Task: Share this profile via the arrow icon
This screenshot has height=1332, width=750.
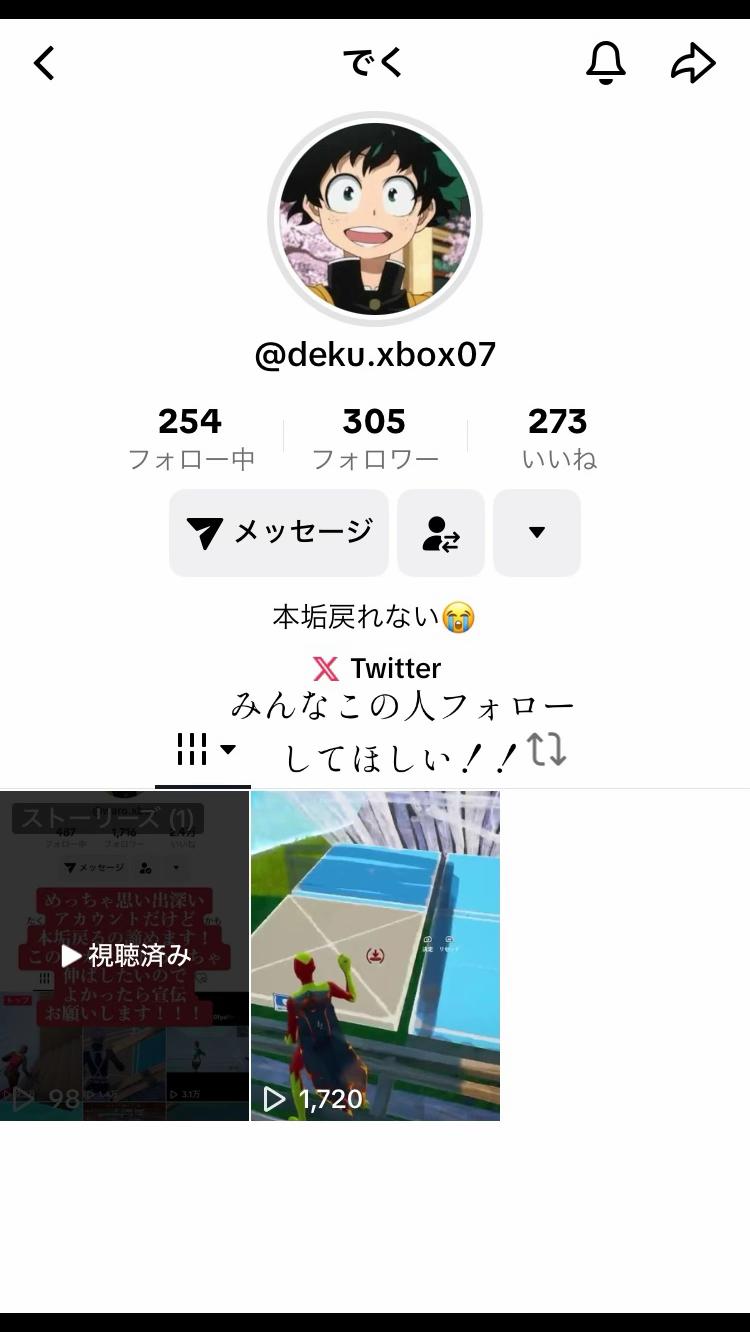Action: [x=693, y=64]
